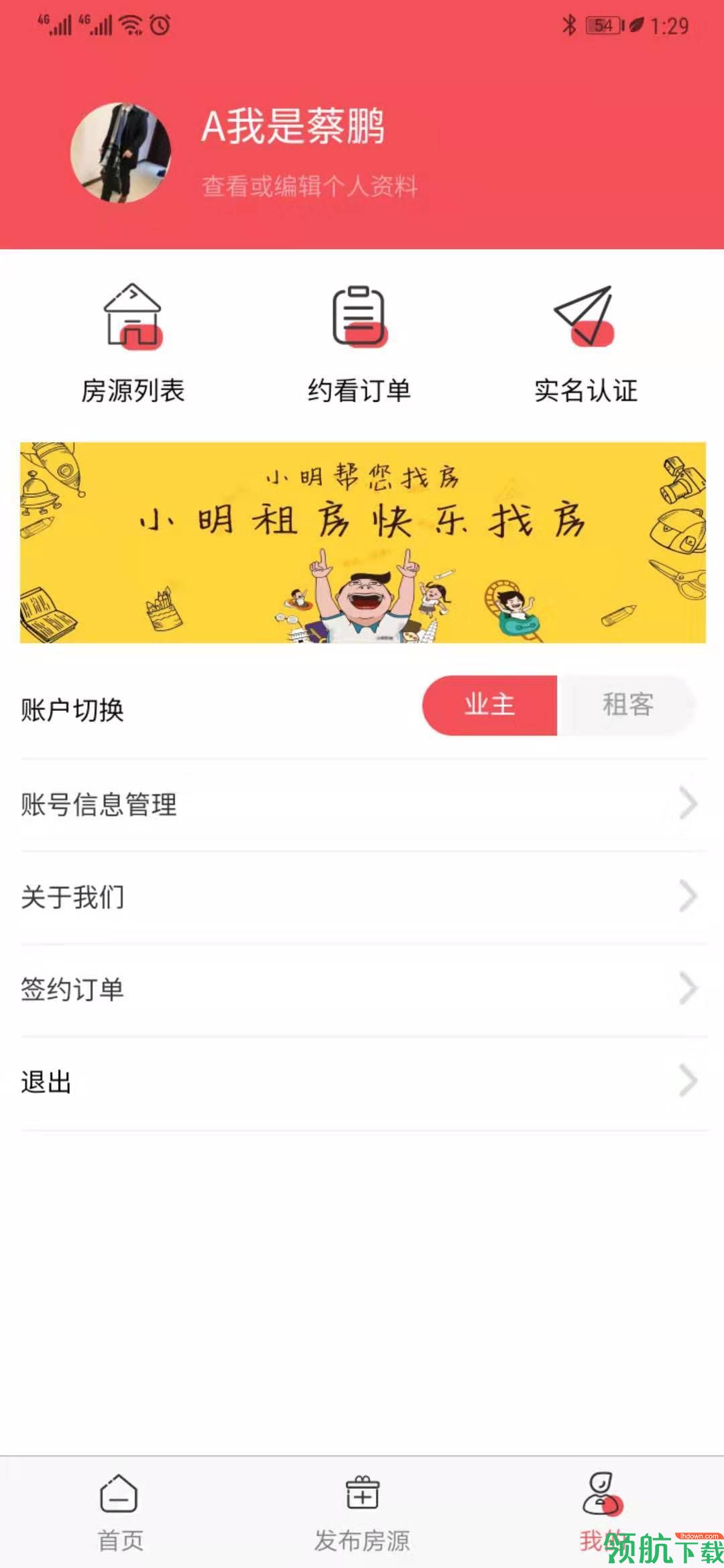The width and height of the screenshot is (724, 1568).
Task: Tap the 发布房源 publish icon
Action: coord(362,1491)
